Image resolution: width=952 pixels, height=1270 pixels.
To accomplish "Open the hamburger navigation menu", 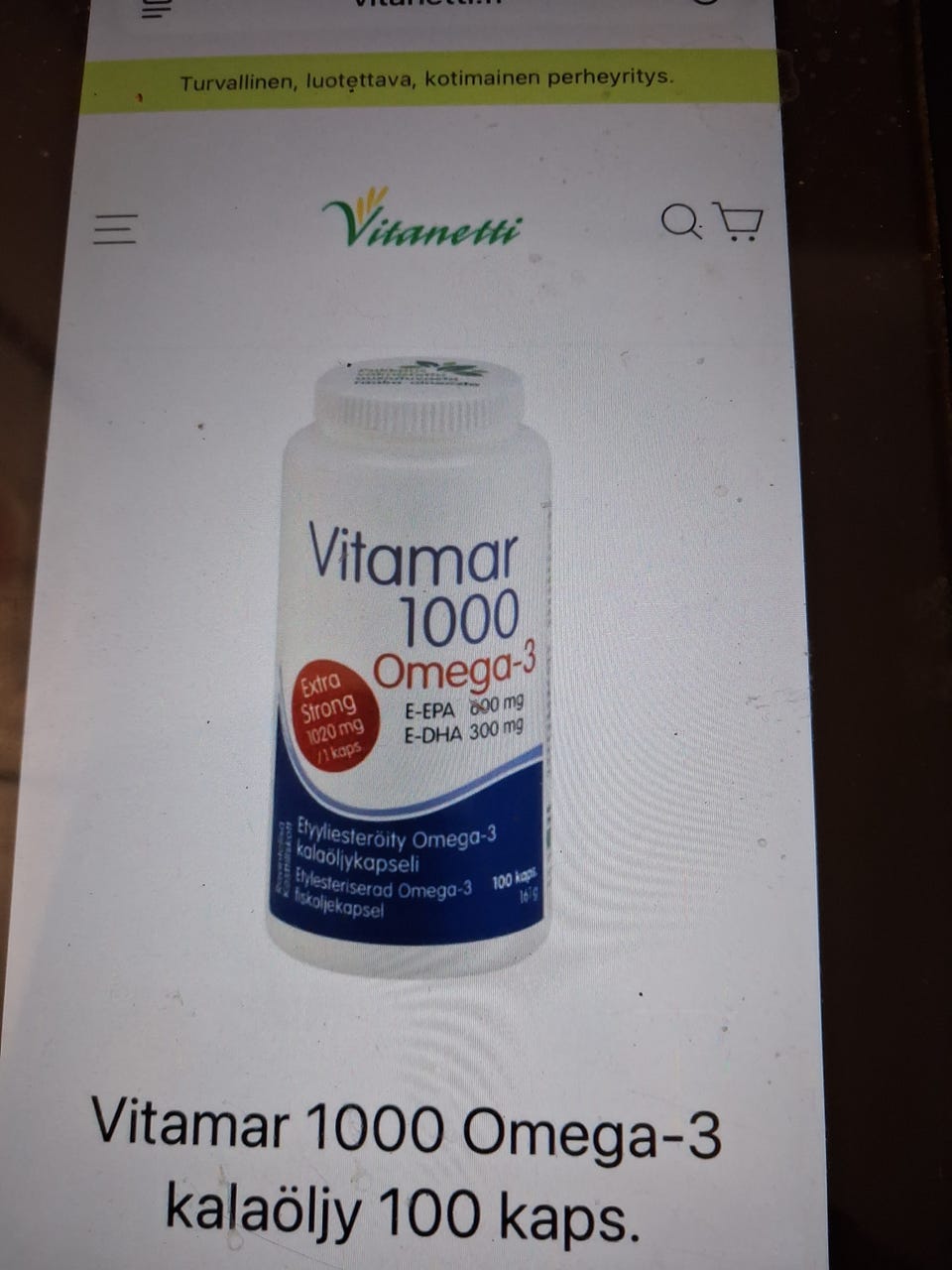I will [115, 228].
